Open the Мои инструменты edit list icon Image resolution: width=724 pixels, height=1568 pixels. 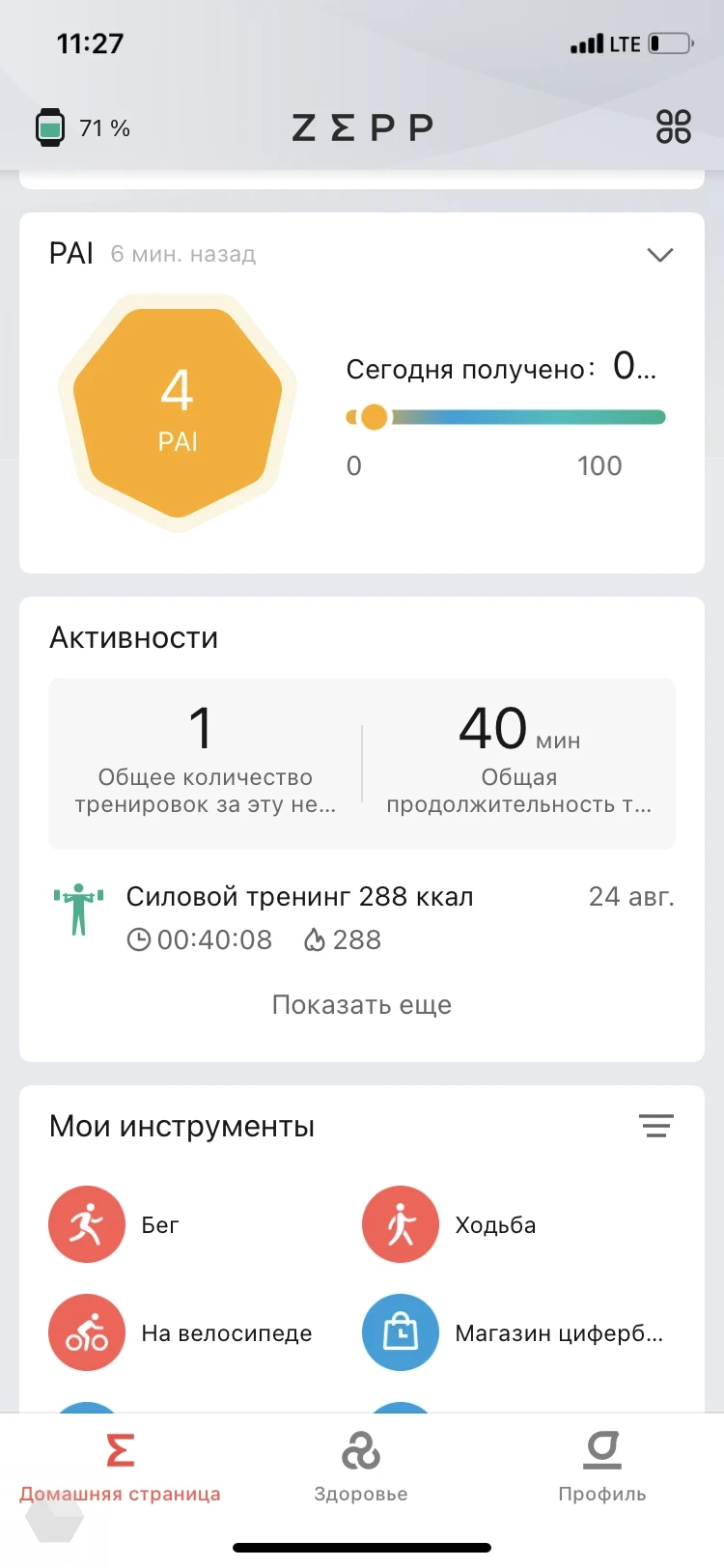click(656, 1126)
